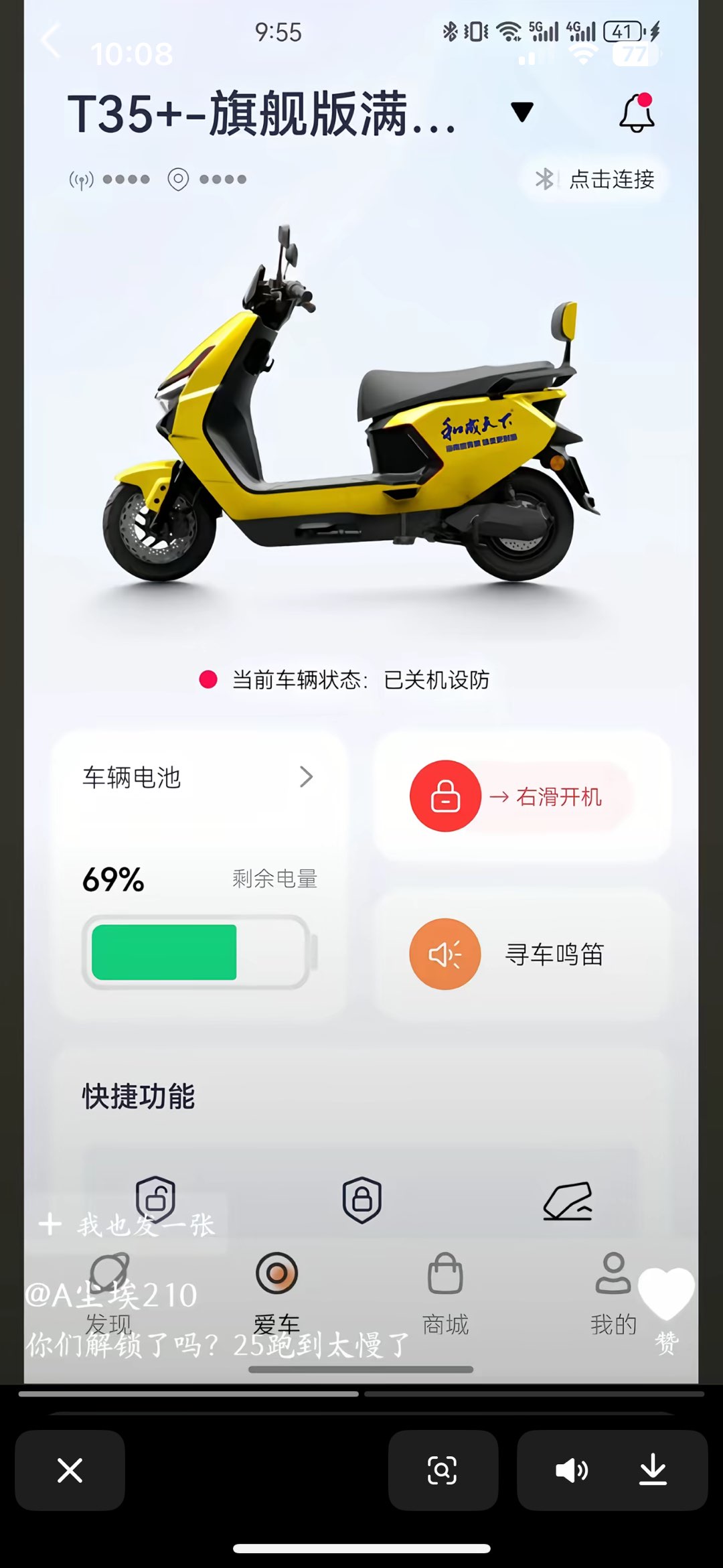723x1568 pixels.
Task: Search this image with the scan icon
Action: pyautogui.click(x=443, y=1470)
